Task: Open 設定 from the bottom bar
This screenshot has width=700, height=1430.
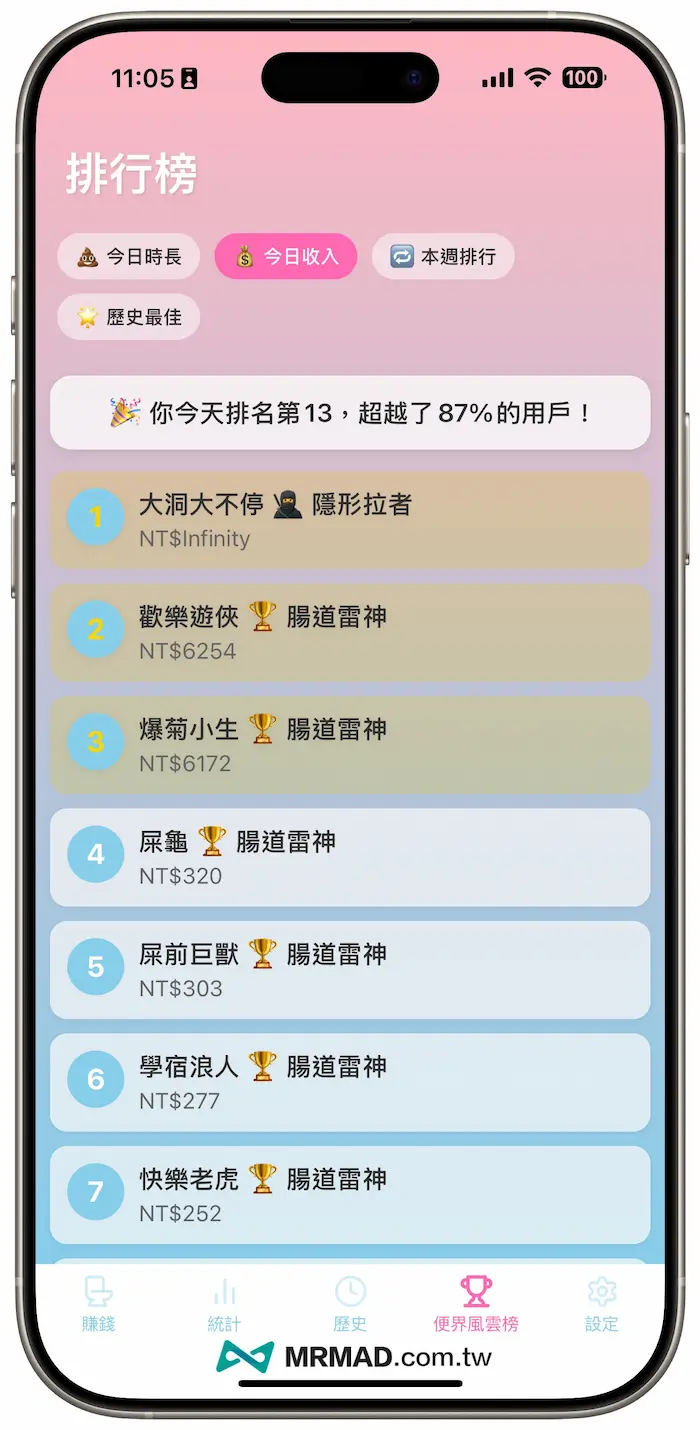Action: click(601, 1303)
